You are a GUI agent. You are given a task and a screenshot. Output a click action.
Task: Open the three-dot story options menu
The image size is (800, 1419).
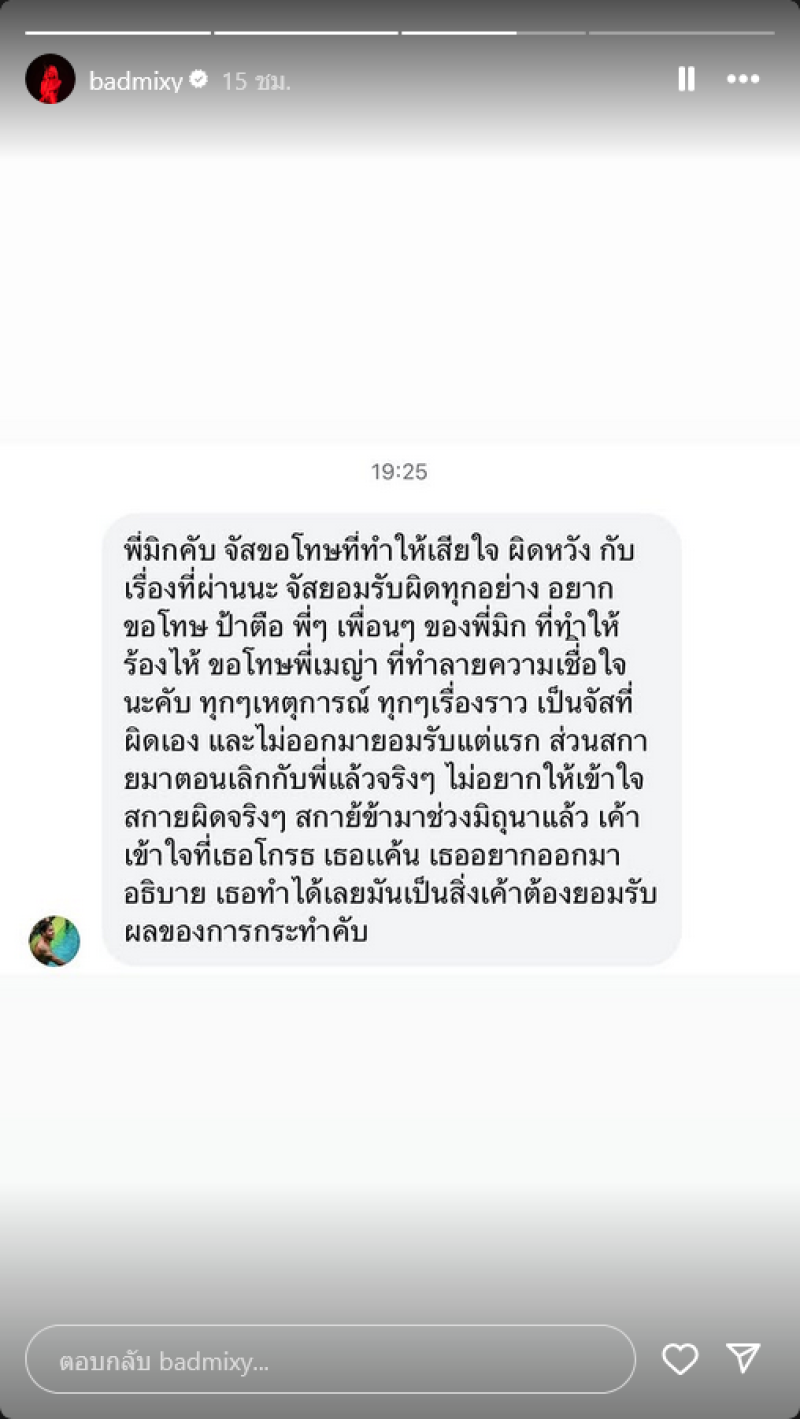click(743, 79)
